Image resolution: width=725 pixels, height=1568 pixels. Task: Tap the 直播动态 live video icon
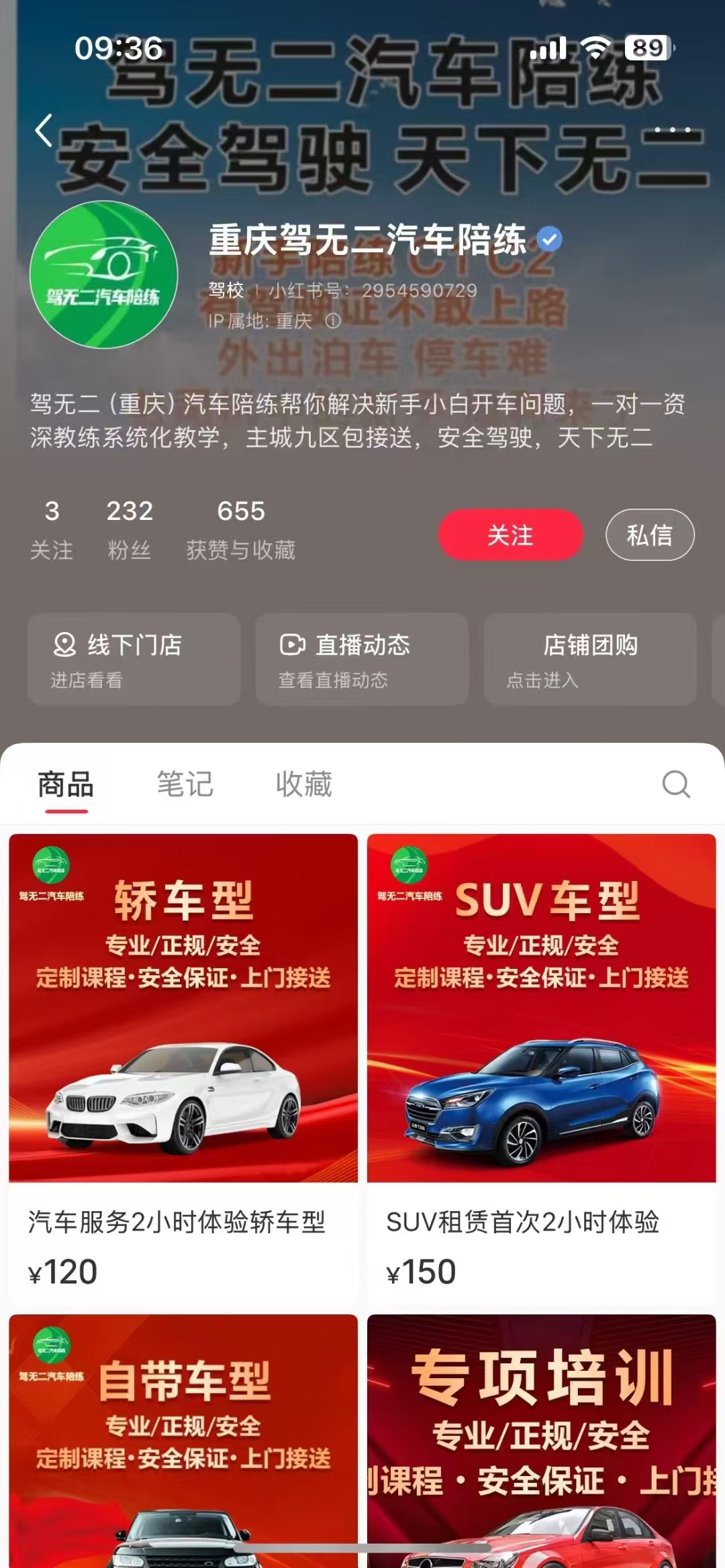click(291, 646)
